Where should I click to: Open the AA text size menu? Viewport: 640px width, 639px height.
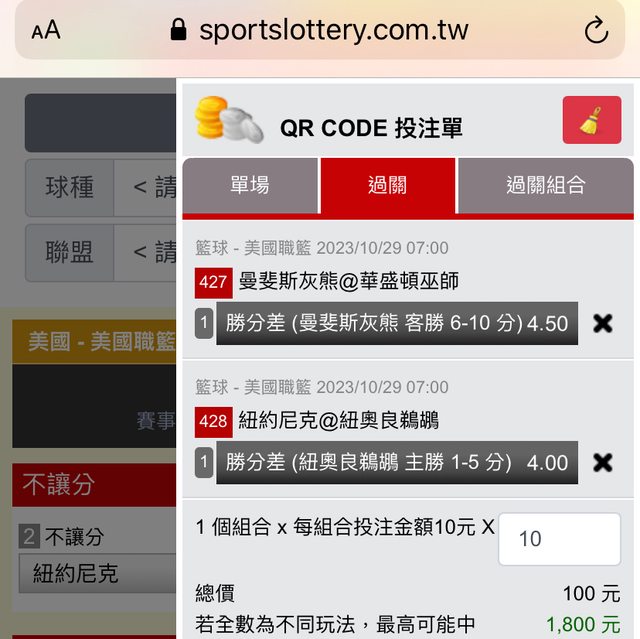click(46, 31)
